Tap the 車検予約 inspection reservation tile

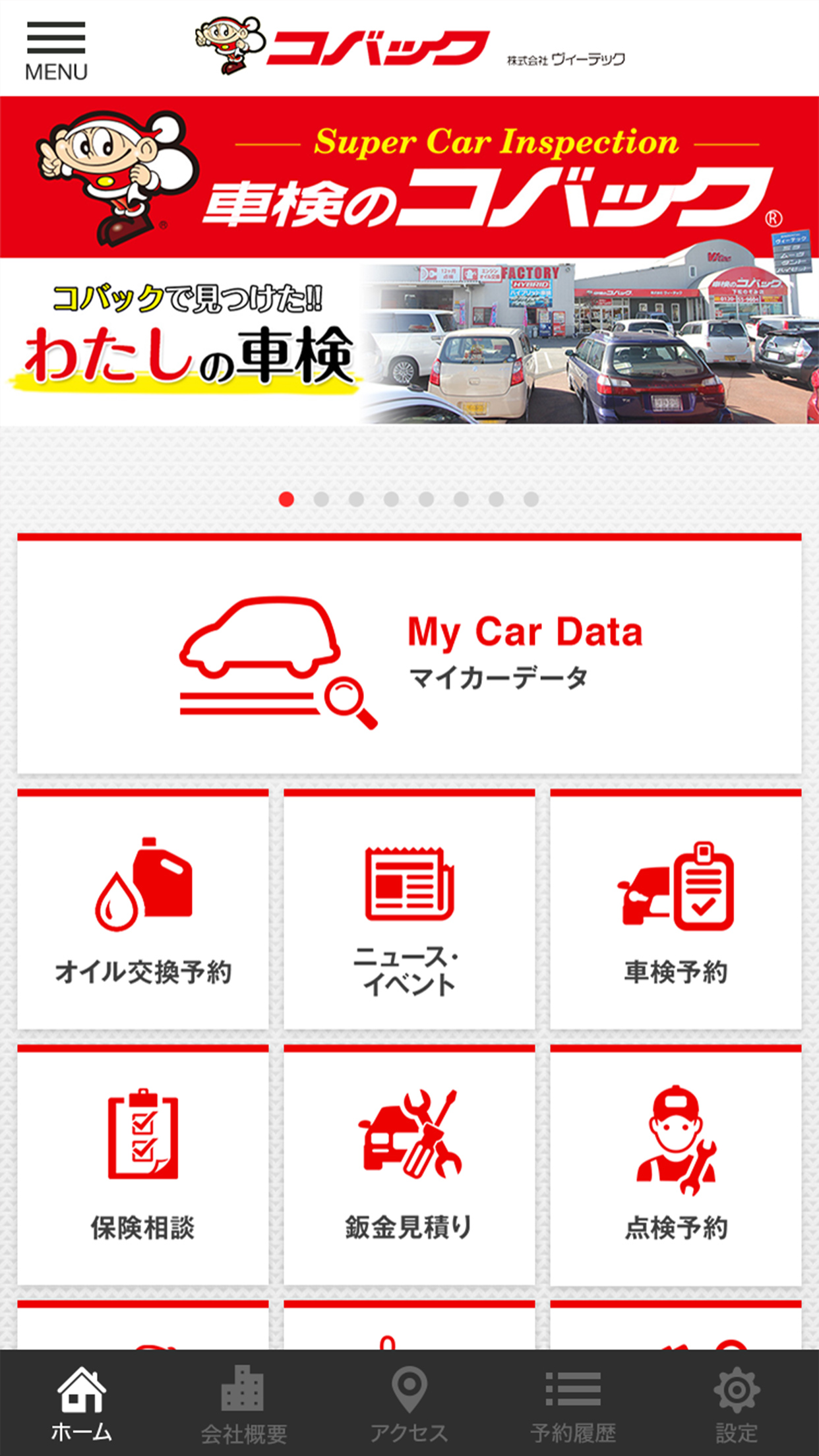coord(676,909)
